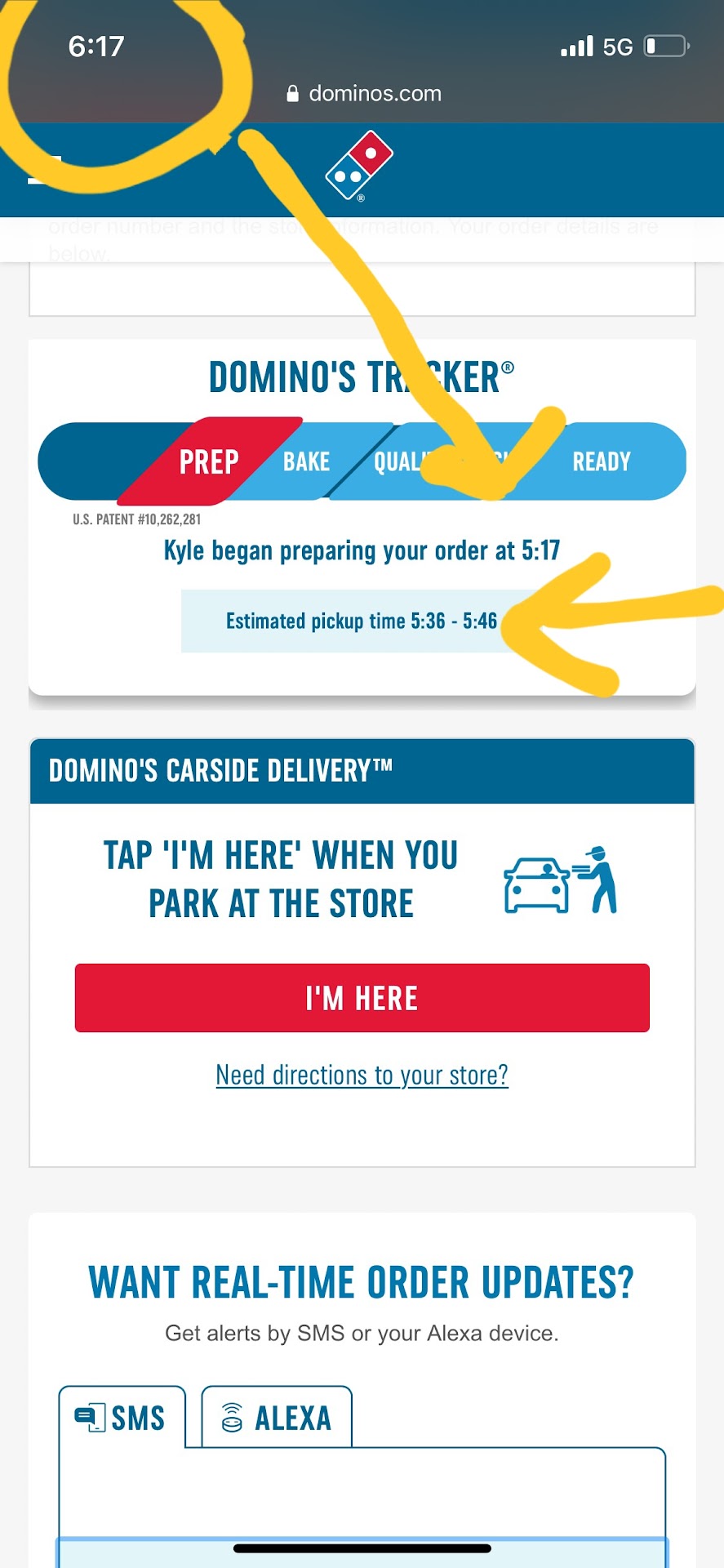
Task: Switch to the Alexa tab
Action: pos(277,1418)
